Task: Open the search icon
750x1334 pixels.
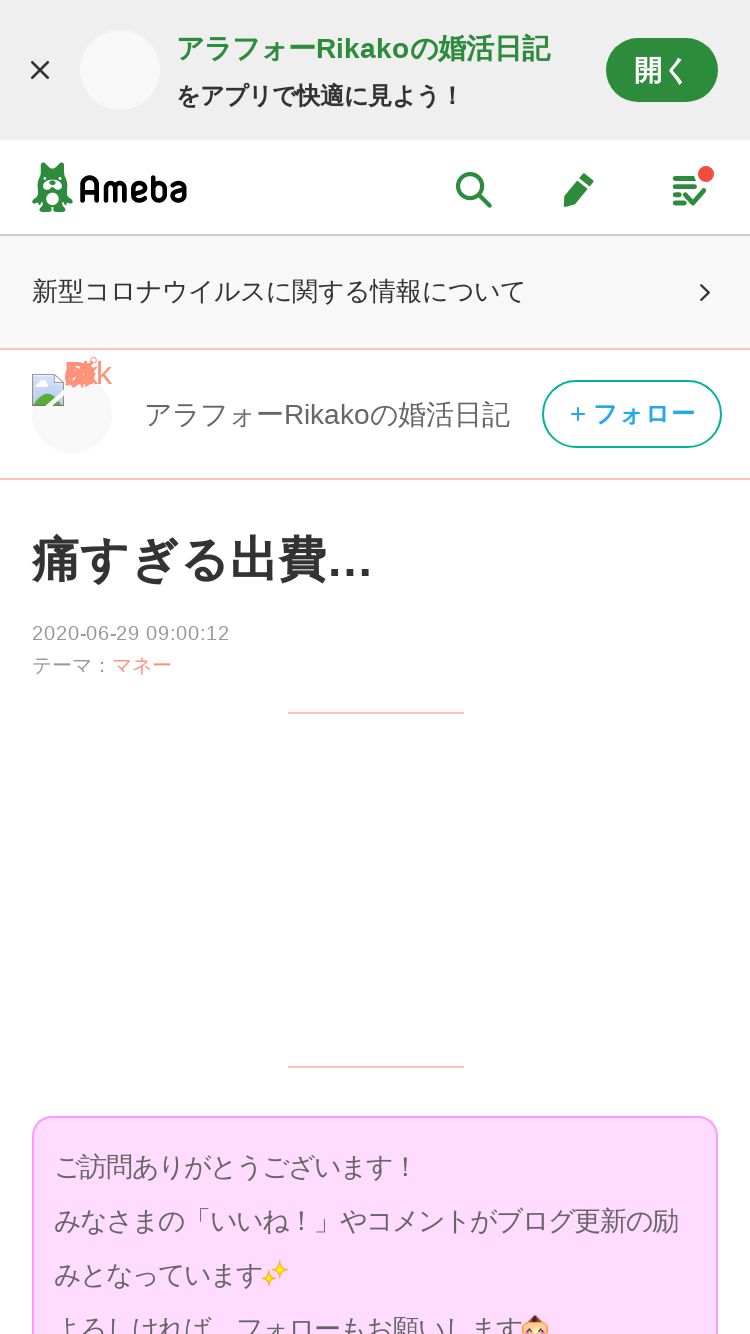Action: click(473, 189)
